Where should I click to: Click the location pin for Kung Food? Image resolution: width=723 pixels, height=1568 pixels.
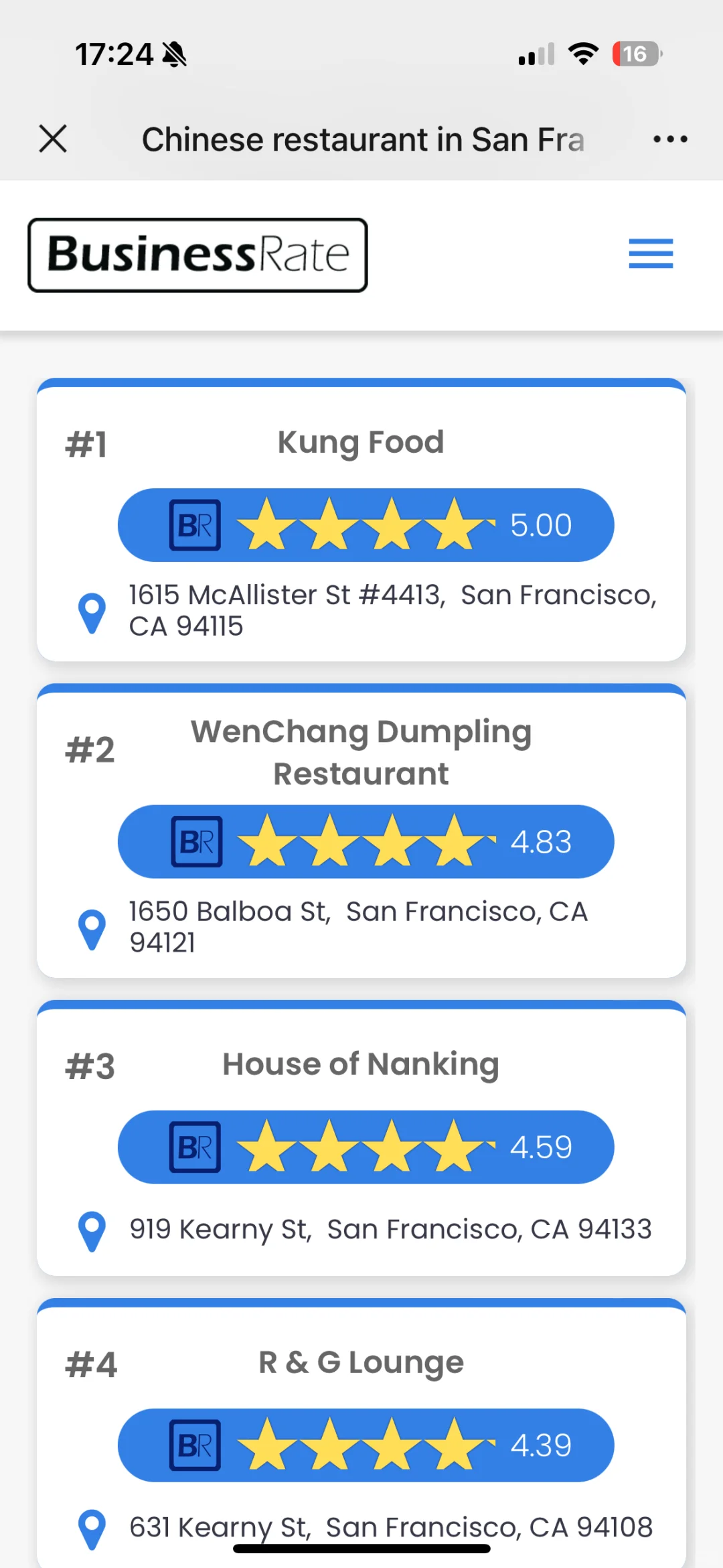[92, 610]
